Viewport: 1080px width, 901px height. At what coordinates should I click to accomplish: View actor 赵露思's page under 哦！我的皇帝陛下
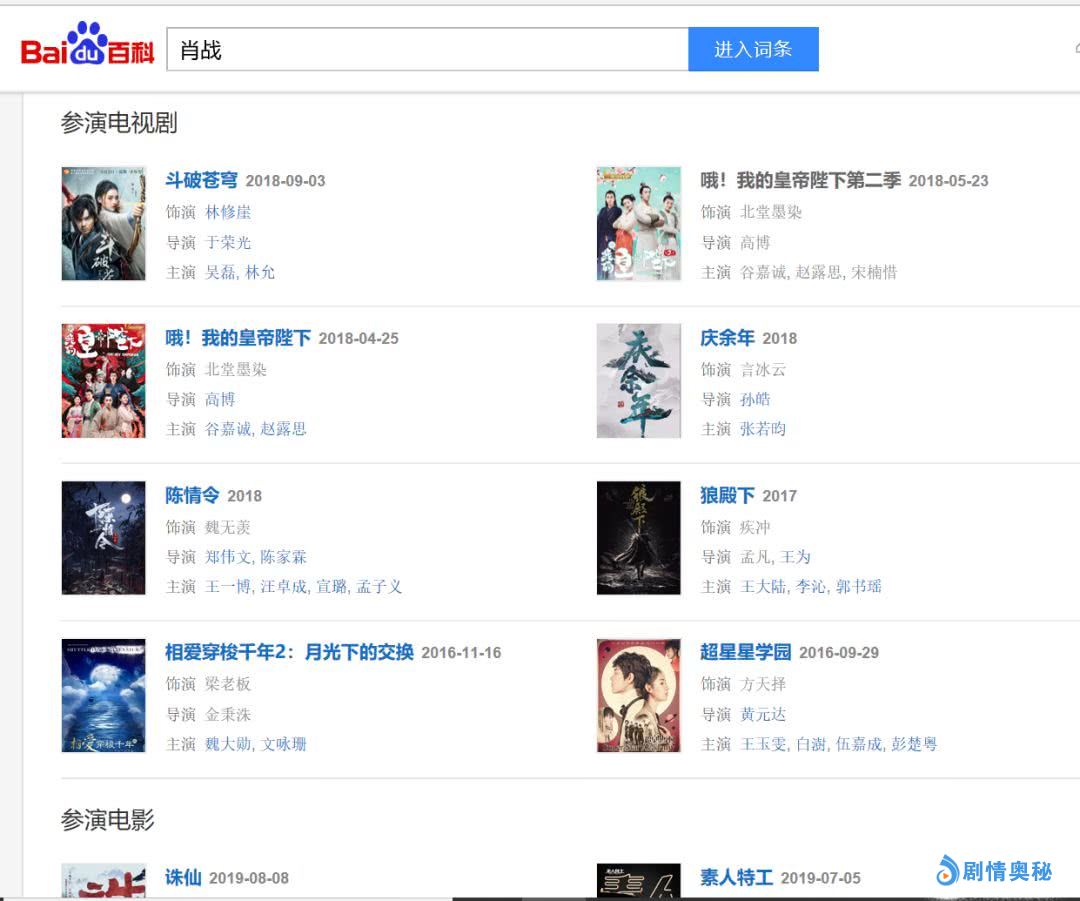283,429
